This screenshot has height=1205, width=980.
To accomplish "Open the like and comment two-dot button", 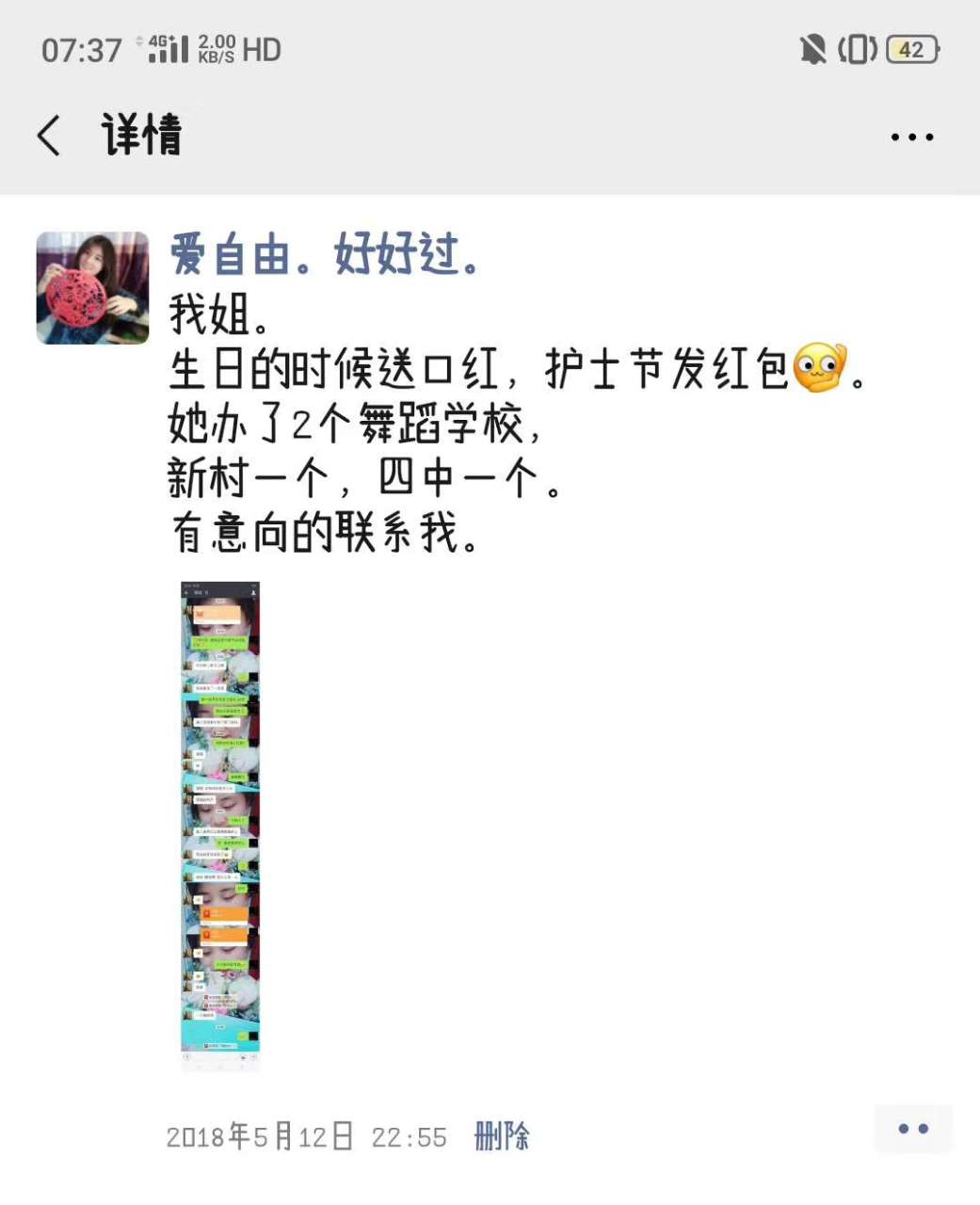I will [912, 1129].
